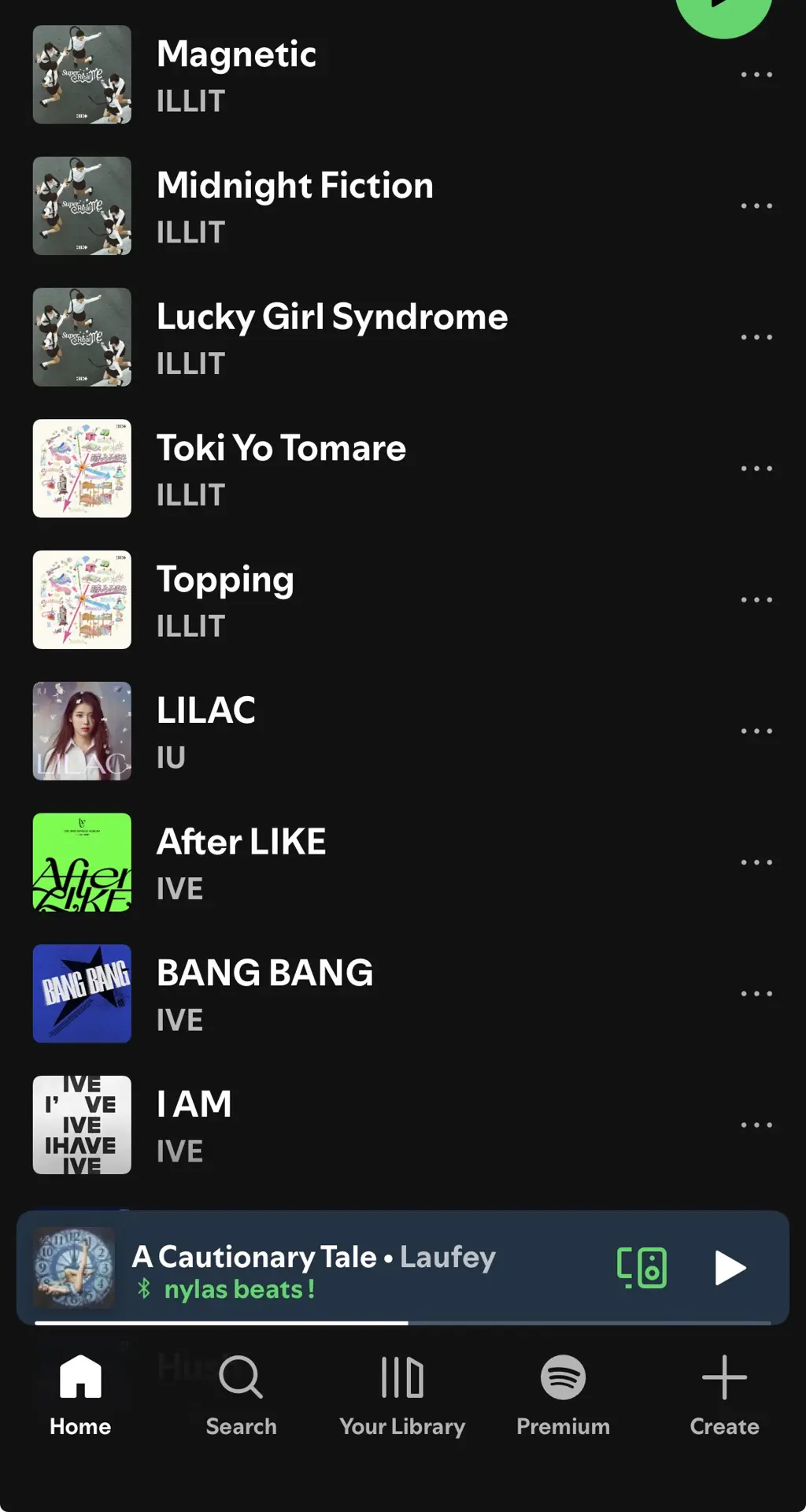The image size is (806, 1512).
Task: Open more options for BANG BANG
Action: coord(756,994)
